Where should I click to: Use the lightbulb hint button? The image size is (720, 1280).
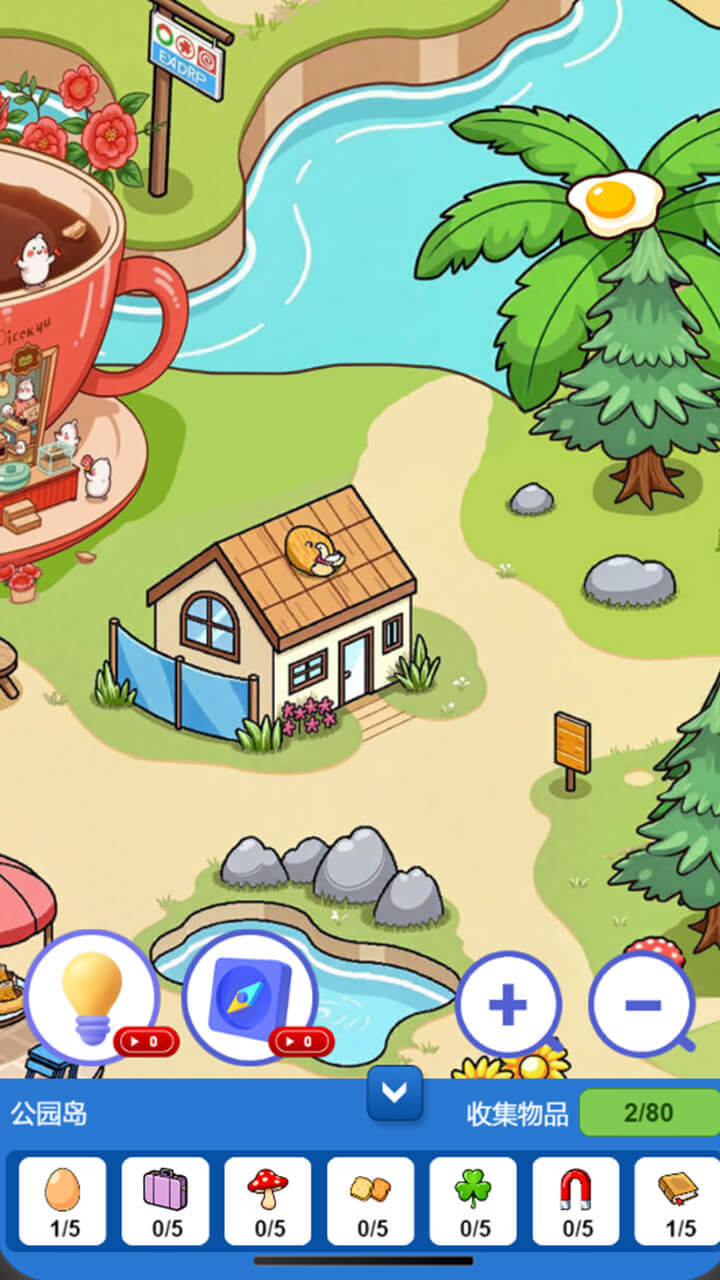(x=91, y=997)
